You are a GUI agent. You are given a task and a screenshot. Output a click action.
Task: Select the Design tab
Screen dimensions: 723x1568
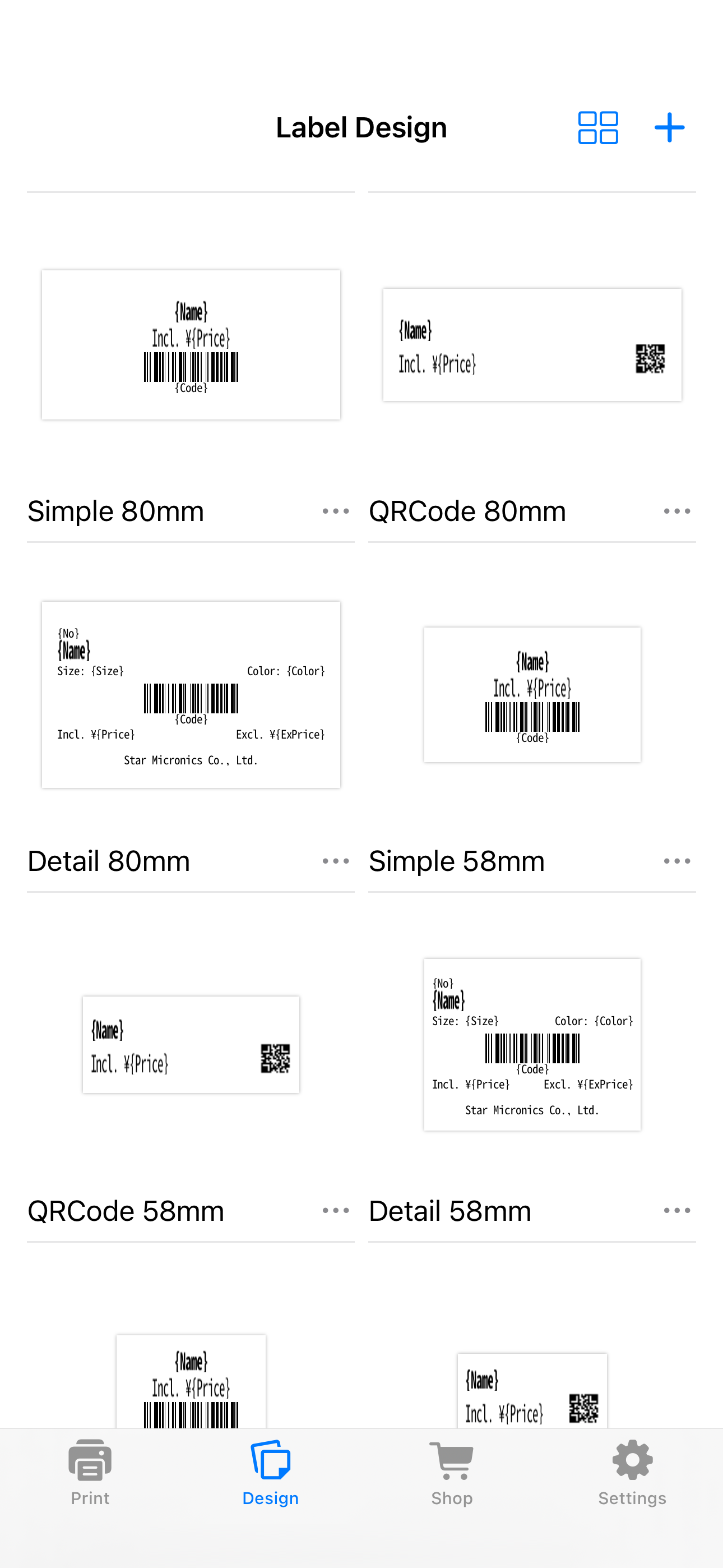coord(271,1473)
